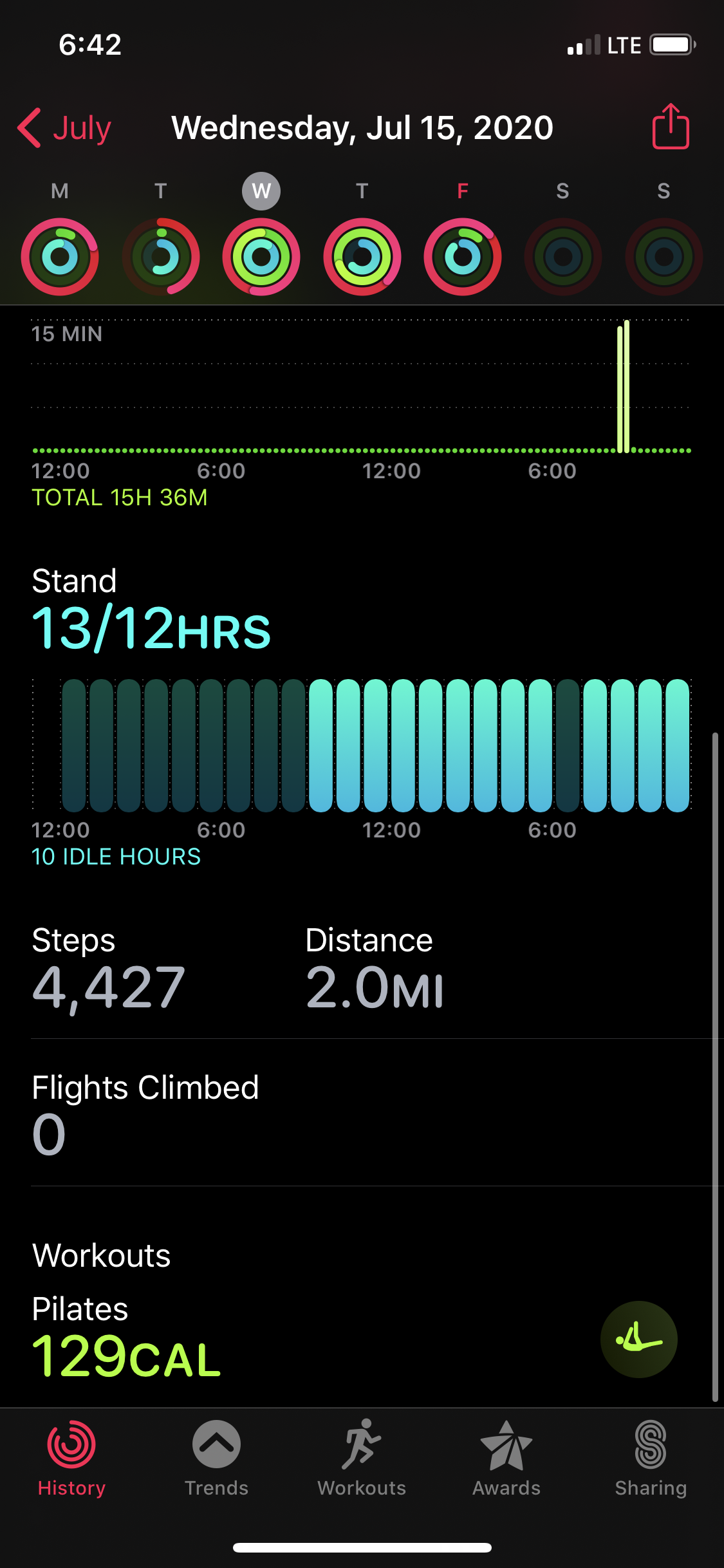Image resolution: width=724 pixels, height=1568 pixels.
Task: Select Monday's activity rings
Action: pyautogui.click(x=60, y=257)
